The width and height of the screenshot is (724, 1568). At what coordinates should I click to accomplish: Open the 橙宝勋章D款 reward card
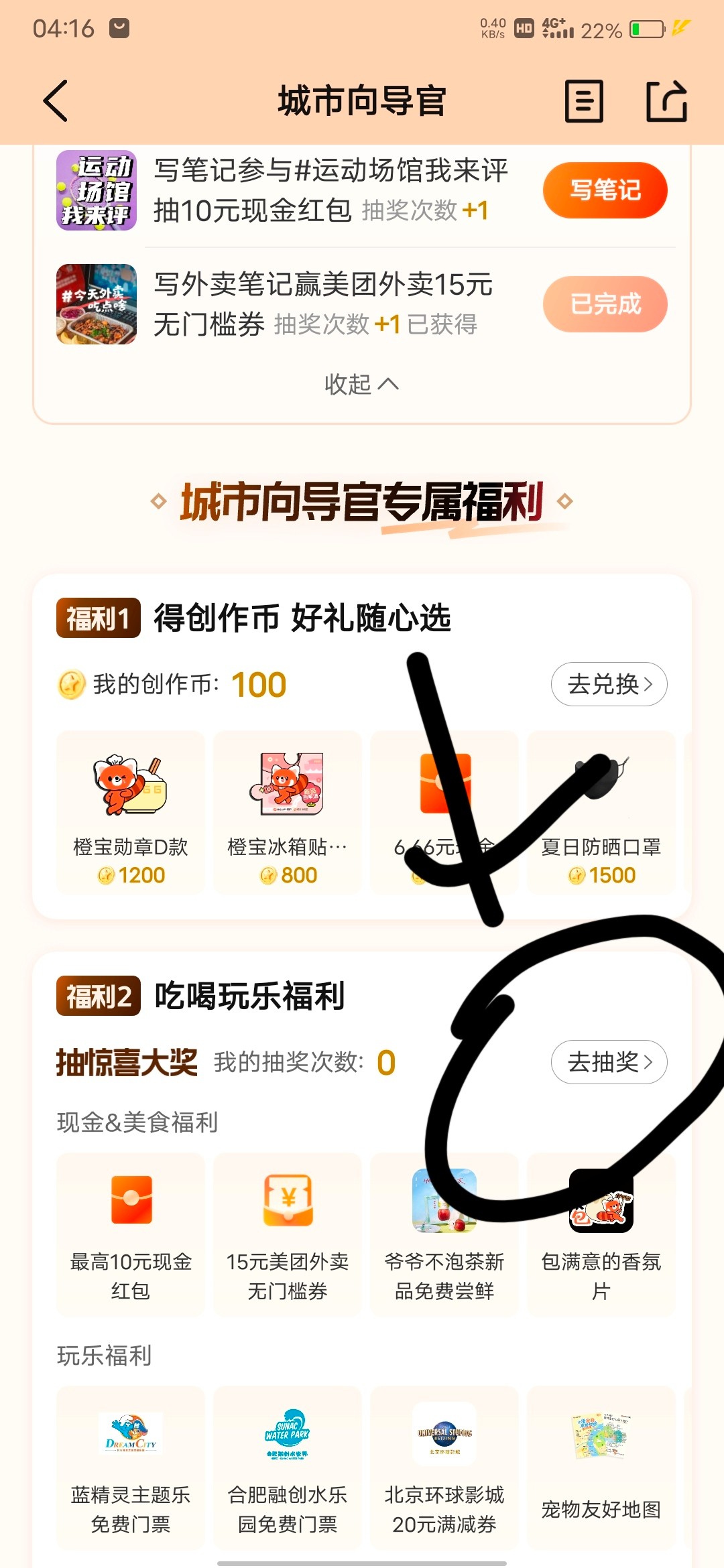(131, 812)
